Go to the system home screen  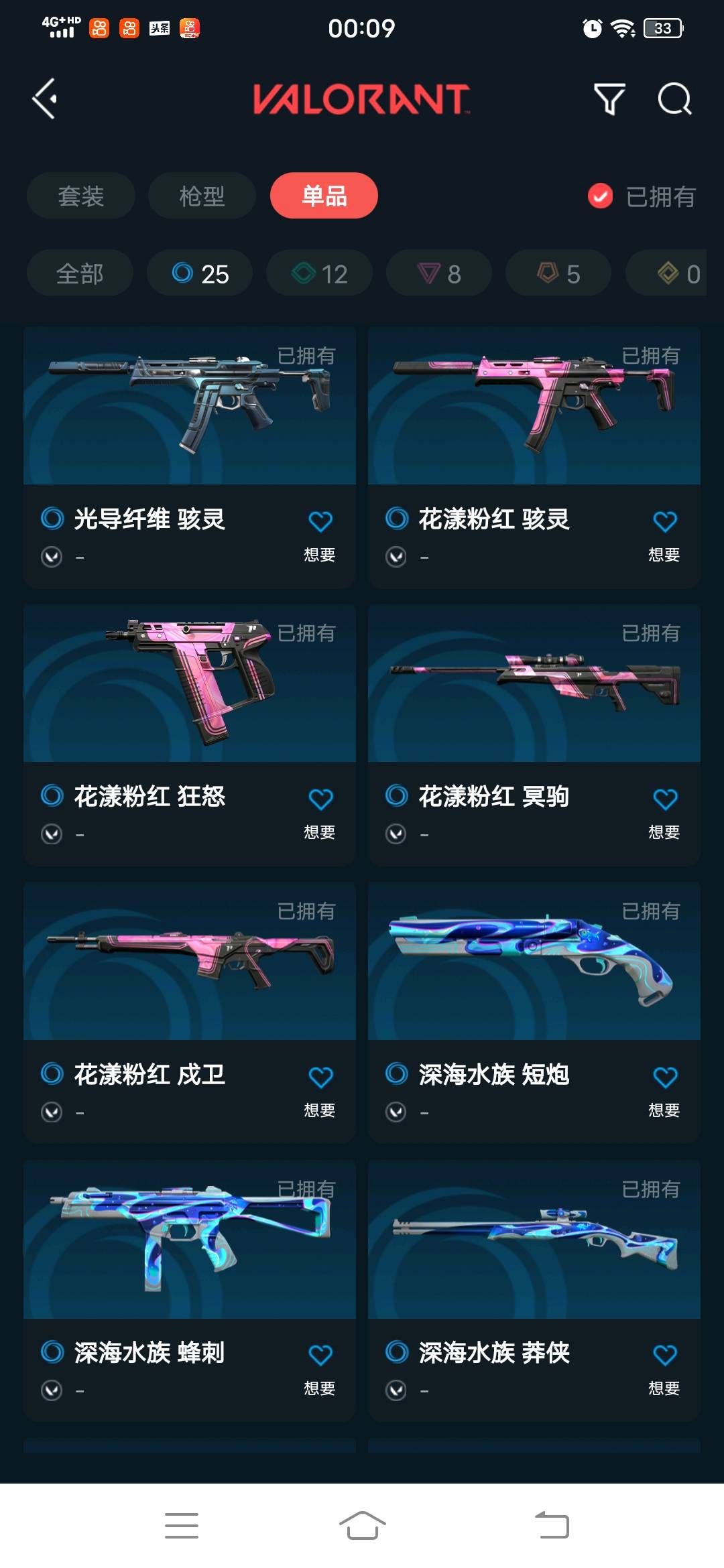tap(362, 1526)
